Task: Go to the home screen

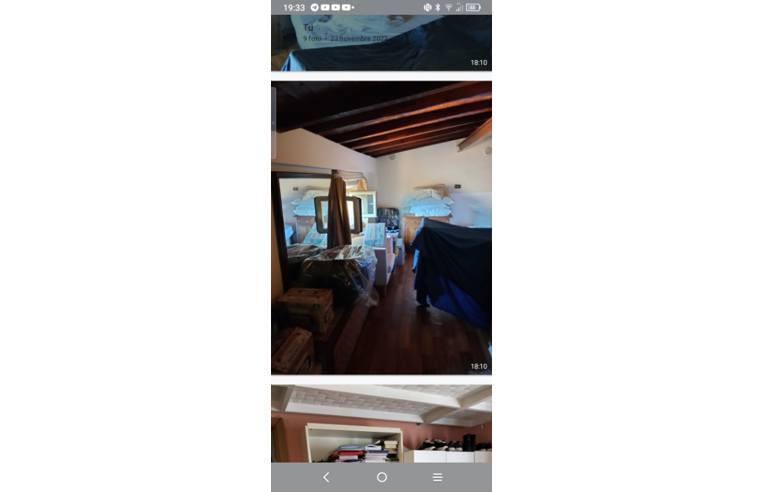Action: 381,477
